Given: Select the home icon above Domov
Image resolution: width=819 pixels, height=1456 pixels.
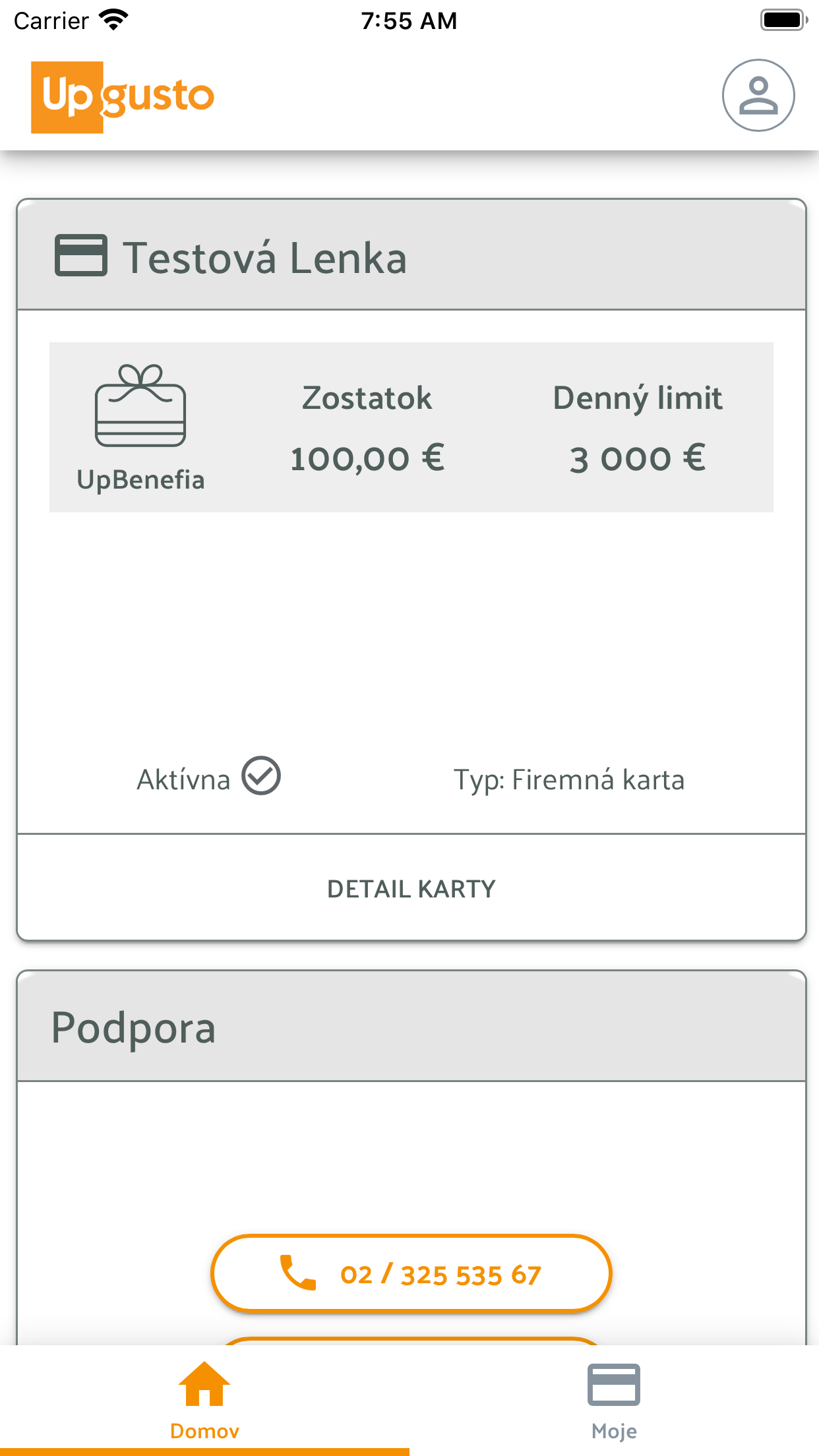Looking at the screenshot, I should pos(204,1382).
